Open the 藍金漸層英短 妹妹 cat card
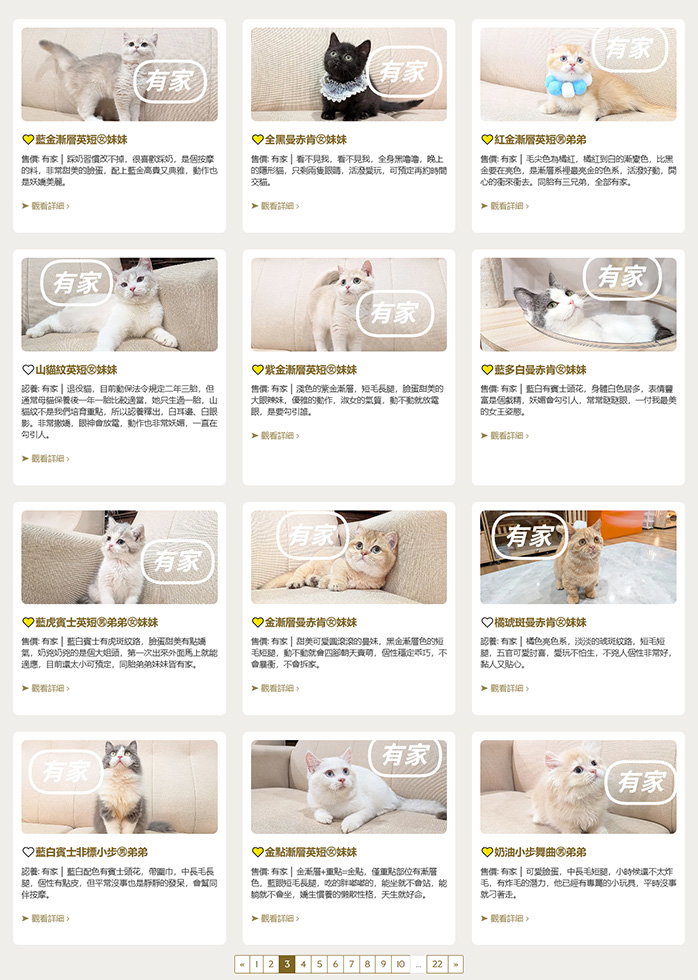This screenshot has width=698, height=980. click(x=119, y=74)
